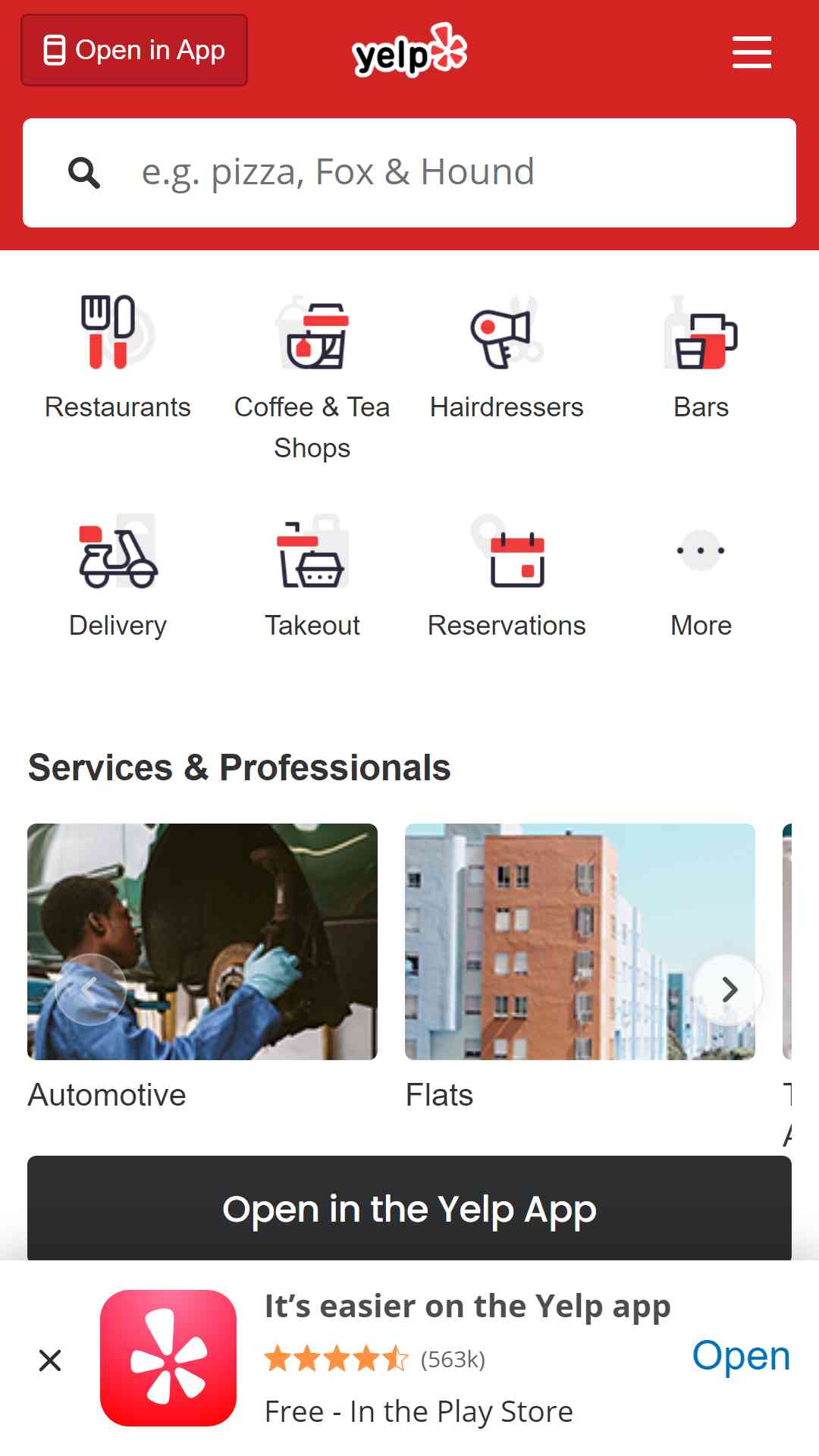Tap the Open in App button
The width and height of the screenshot is (819, 1456).
134,50
